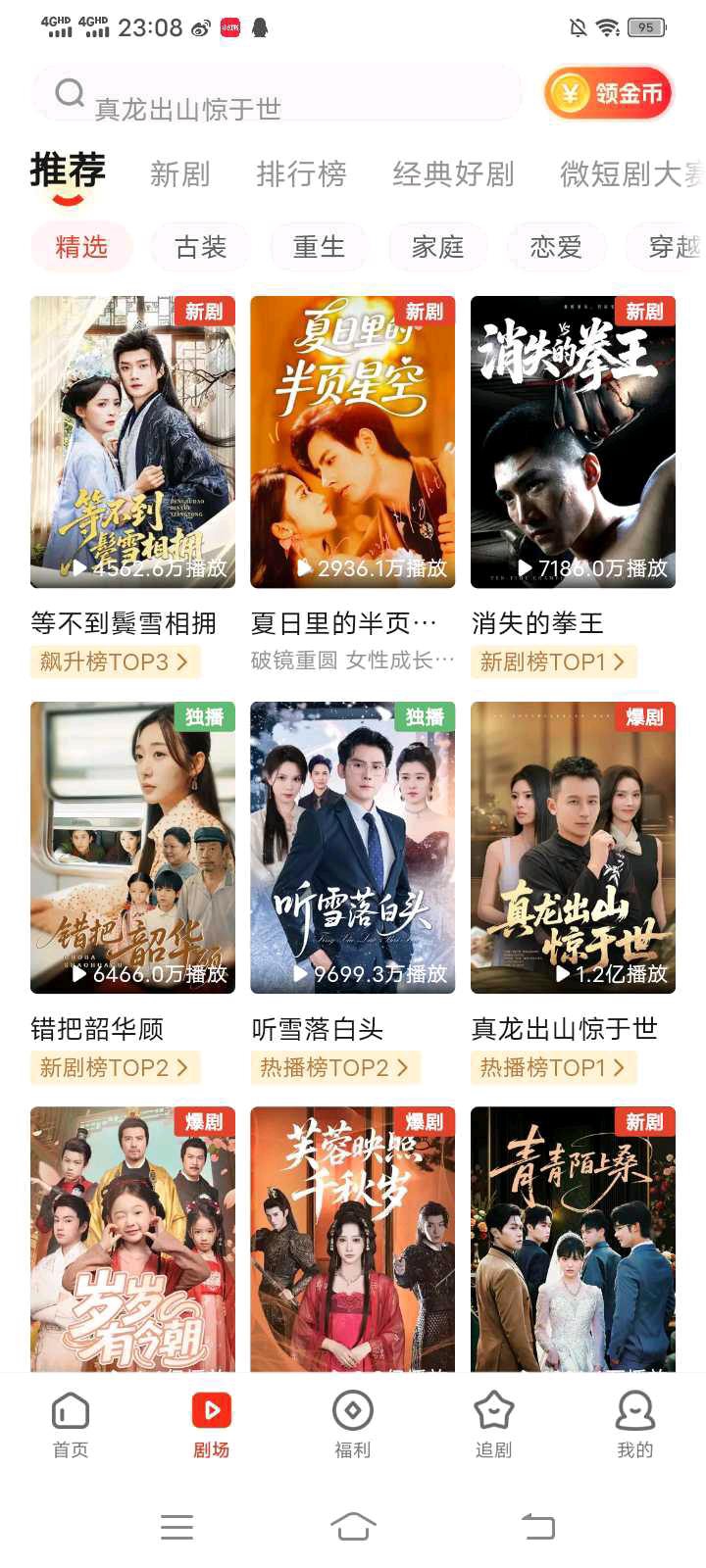Switch to the 新剧 top tab

179,174
